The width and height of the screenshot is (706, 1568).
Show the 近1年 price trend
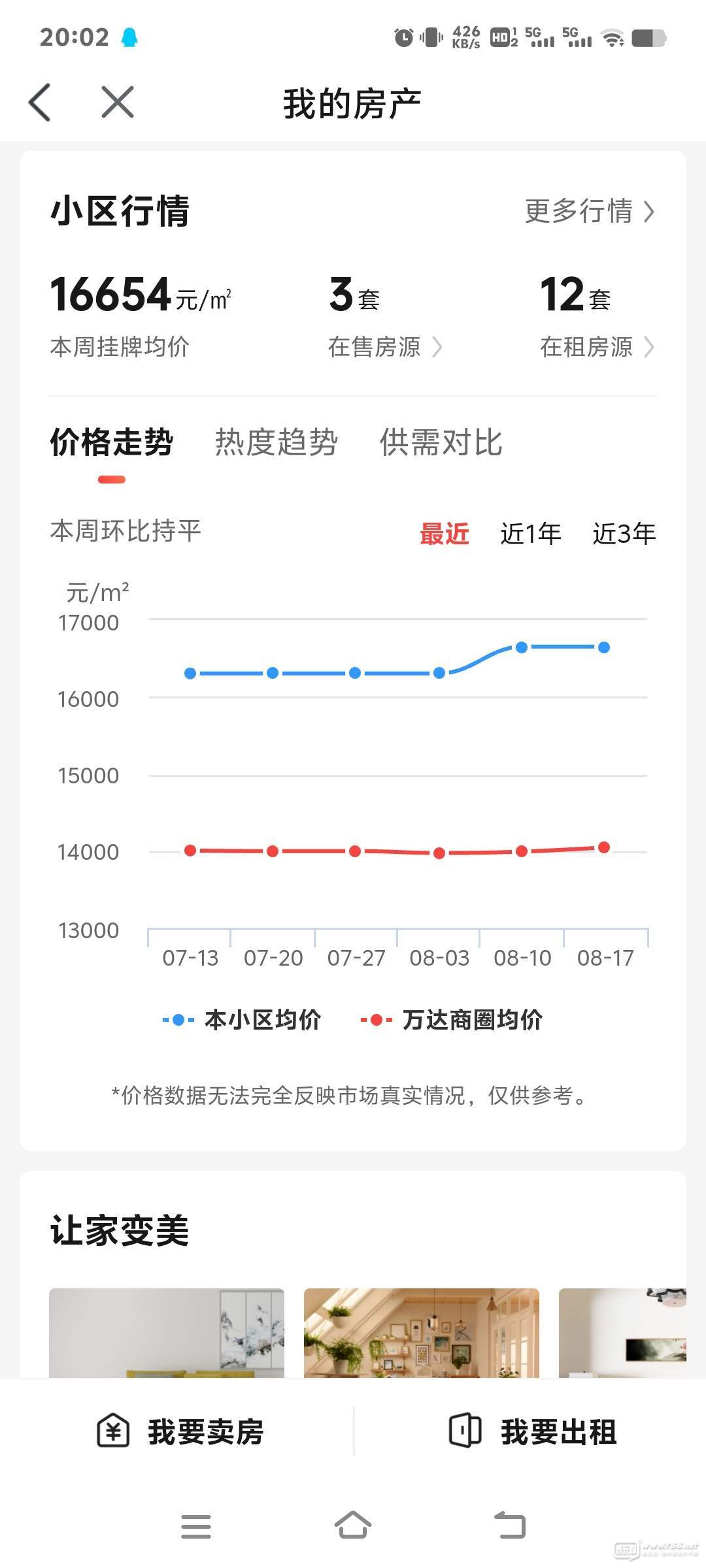tap(531, 534)
